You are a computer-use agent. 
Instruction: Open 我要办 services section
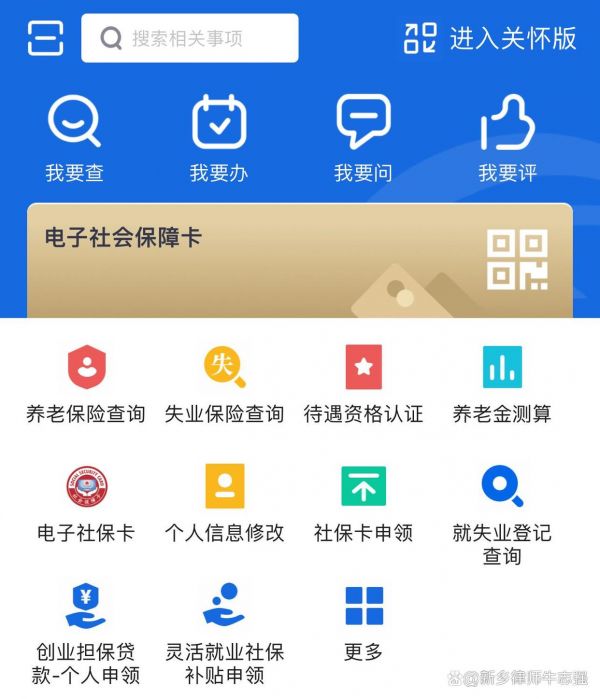(x=219, y=138)
